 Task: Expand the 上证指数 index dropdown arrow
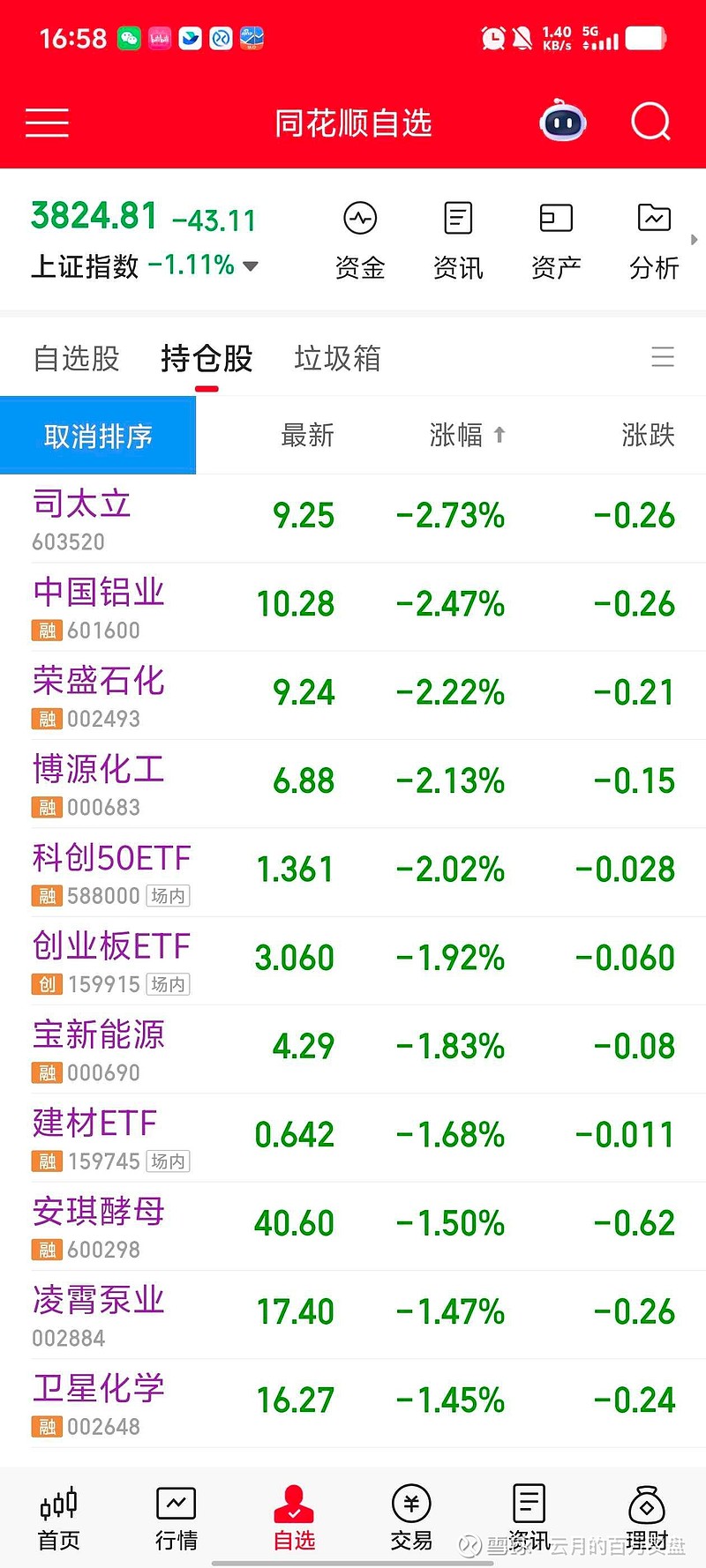(250, 265)
